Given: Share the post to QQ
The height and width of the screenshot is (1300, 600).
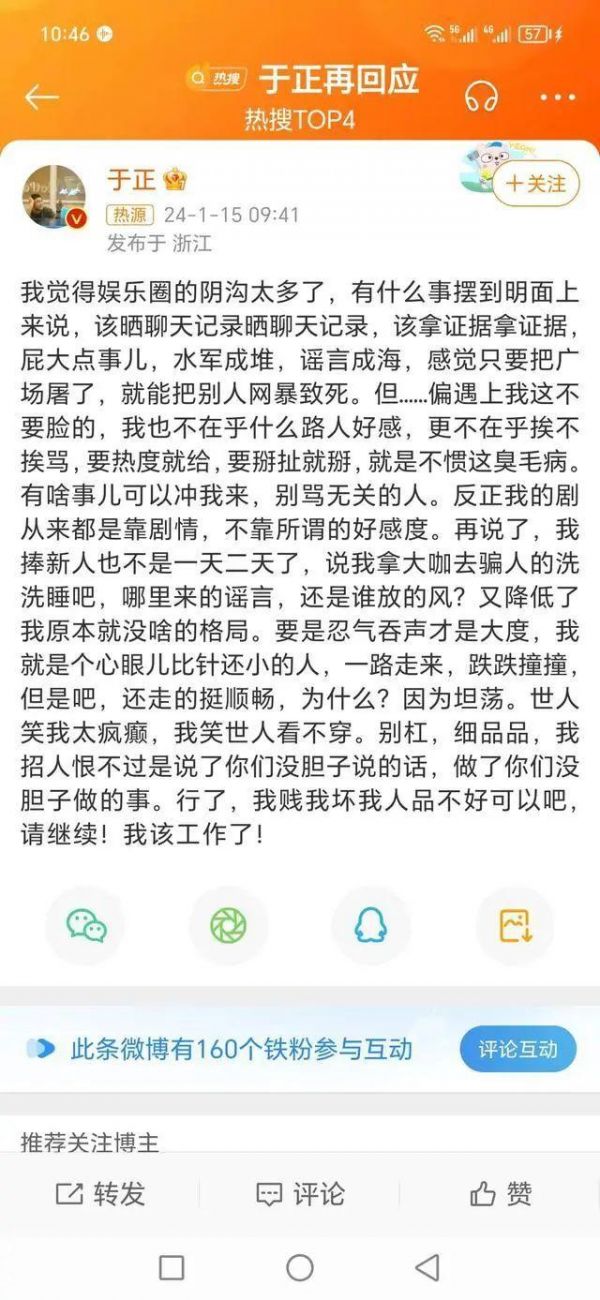Looking at the screenshot, I should click(x=371, y=926).
